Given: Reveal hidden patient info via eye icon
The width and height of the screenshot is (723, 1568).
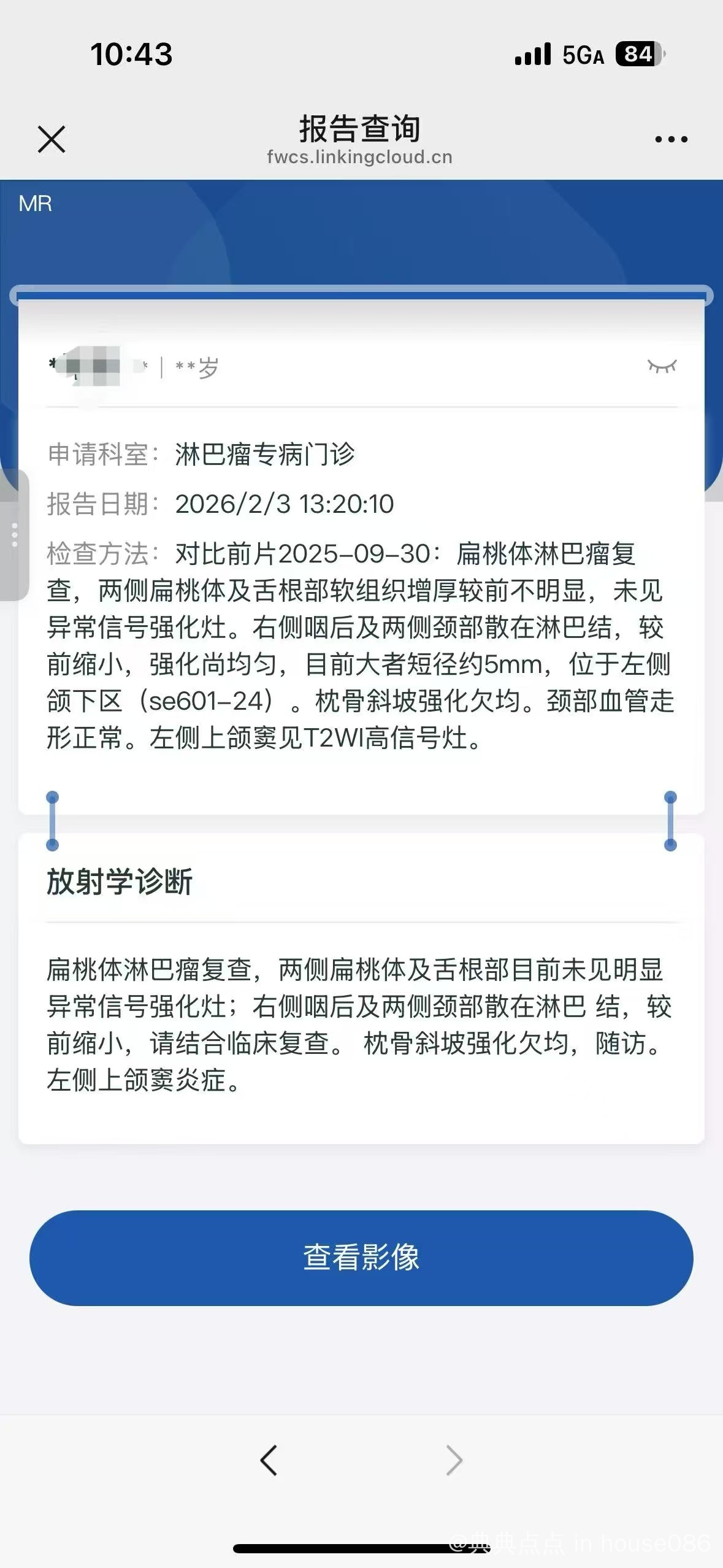Looking at the screenshot, I should click(662, 366).
